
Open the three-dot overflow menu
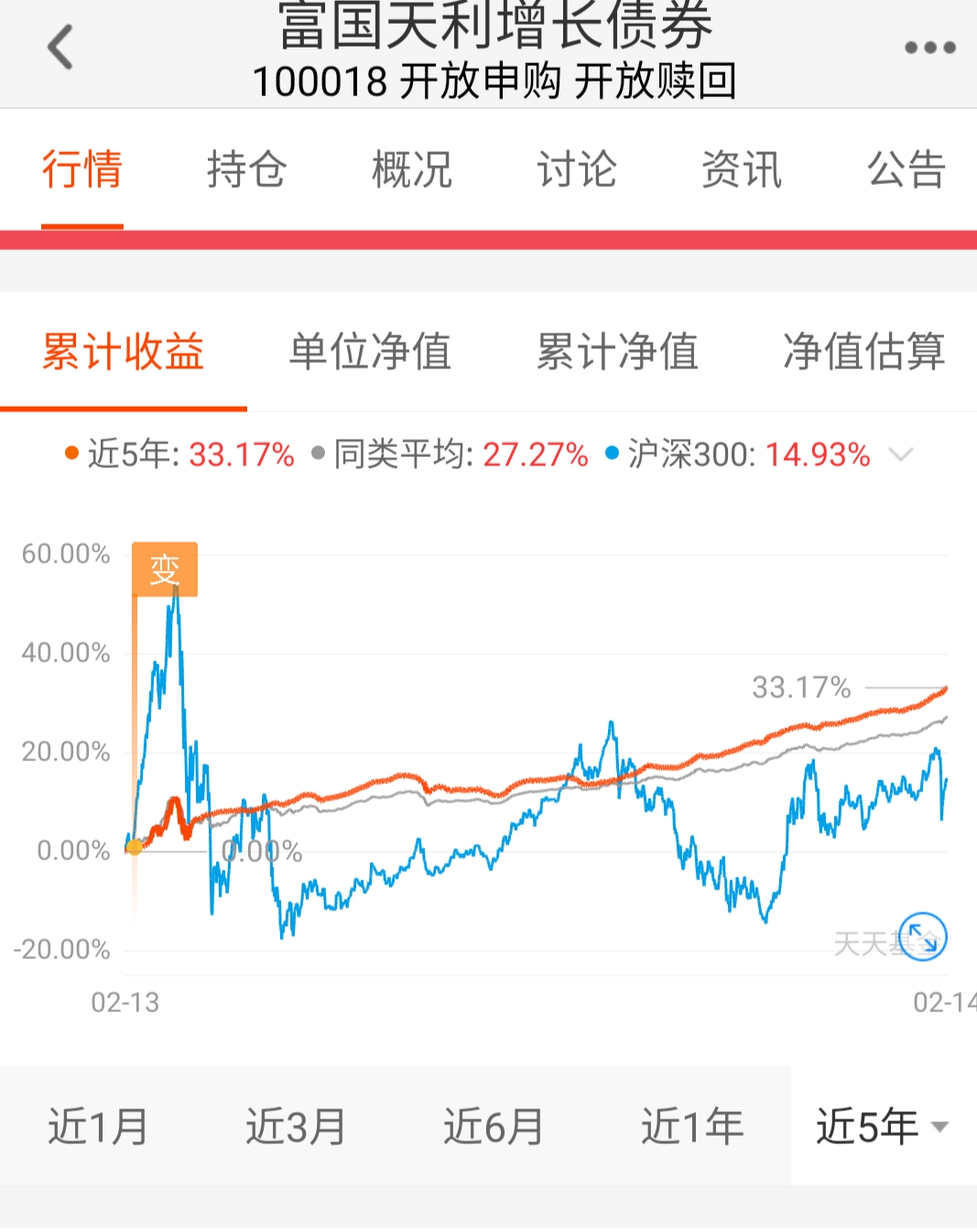[x=929, y=48]
